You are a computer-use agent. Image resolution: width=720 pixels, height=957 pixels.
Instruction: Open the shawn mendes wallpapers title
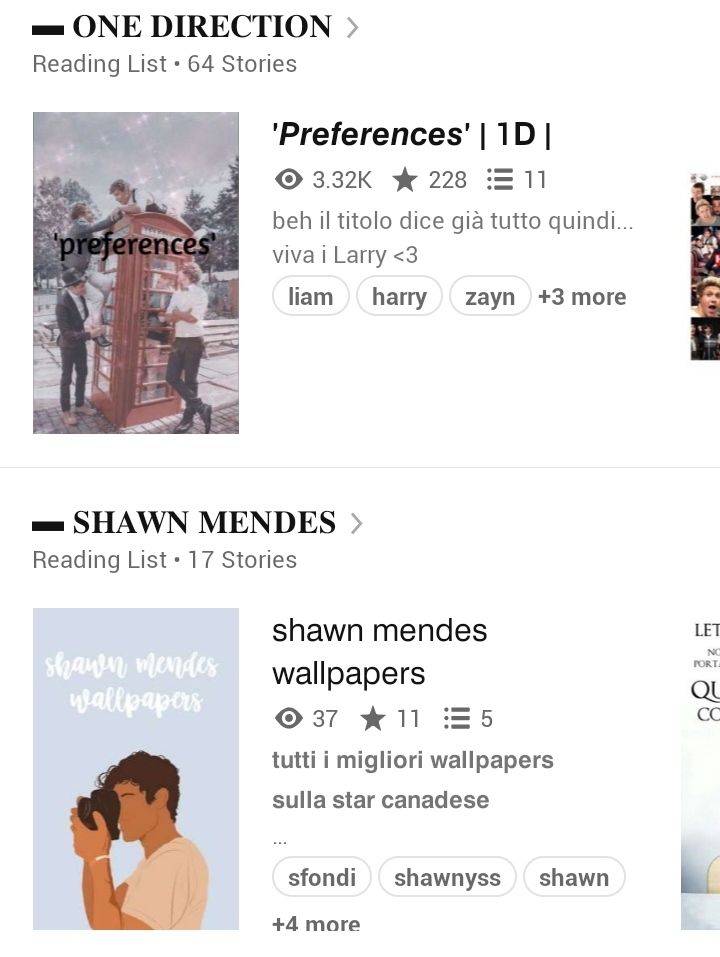pos(379,652)
